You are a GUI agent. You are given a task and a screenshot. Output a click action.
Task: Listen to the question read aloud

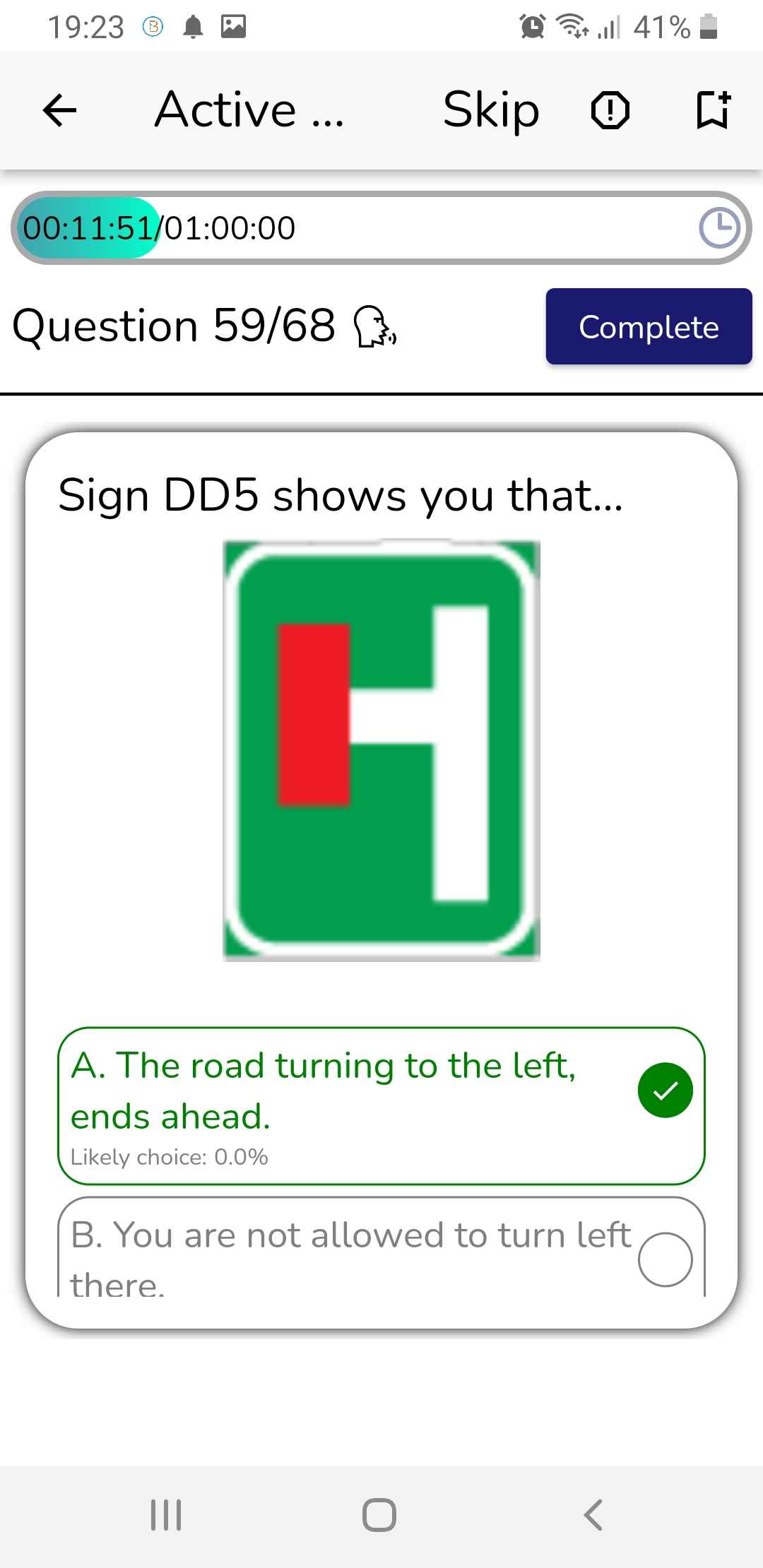click(x=374, y=327)
